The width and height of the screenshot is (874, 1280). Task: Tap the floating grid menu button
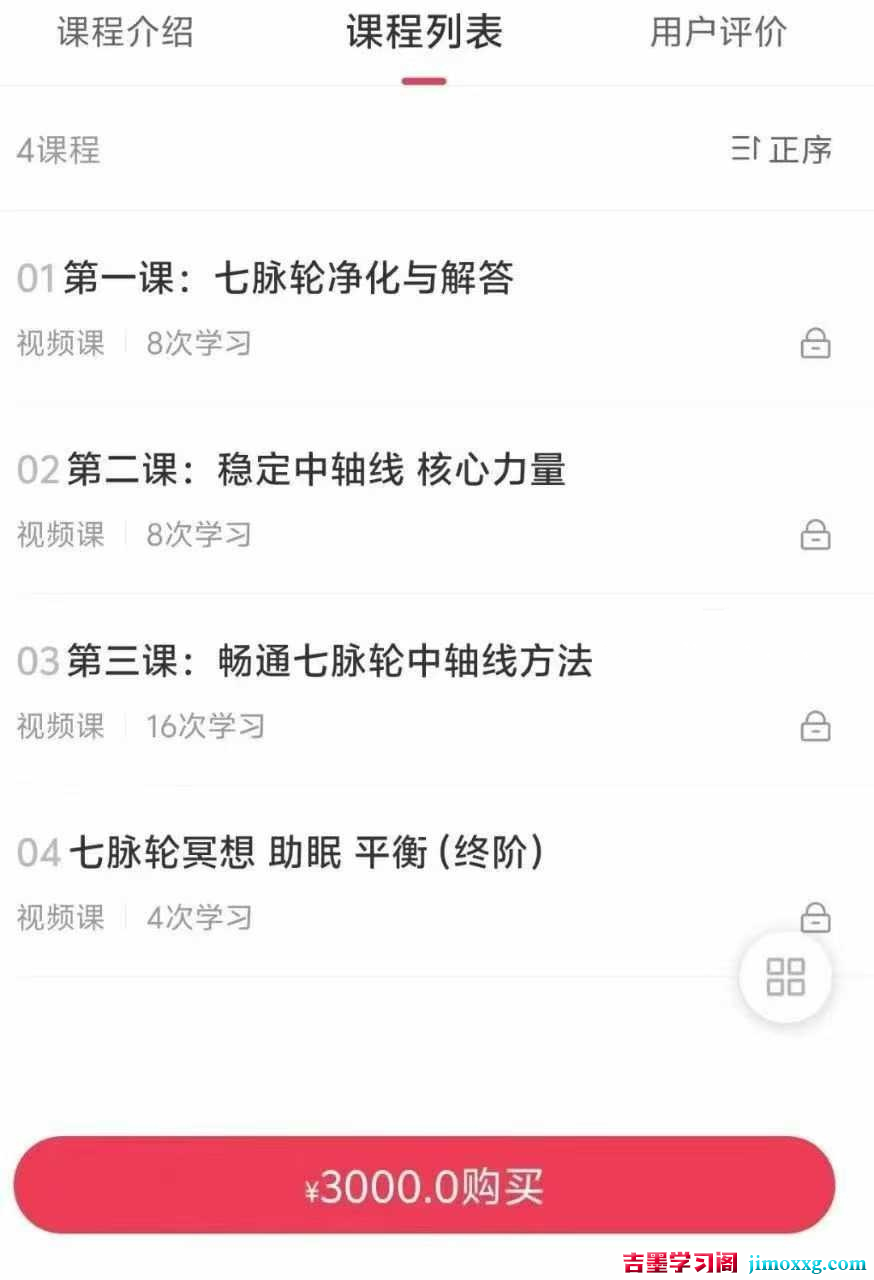785,977
